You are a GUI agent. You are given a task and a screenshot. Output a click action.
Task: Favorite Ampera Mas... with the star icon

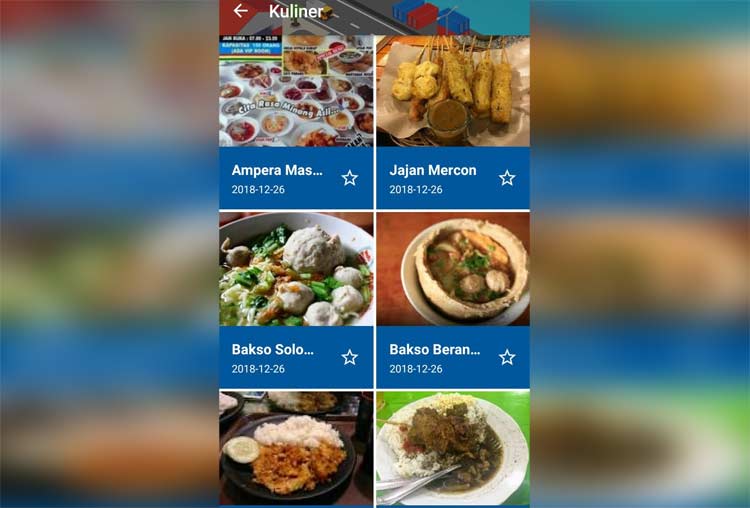tap(349, 178)
